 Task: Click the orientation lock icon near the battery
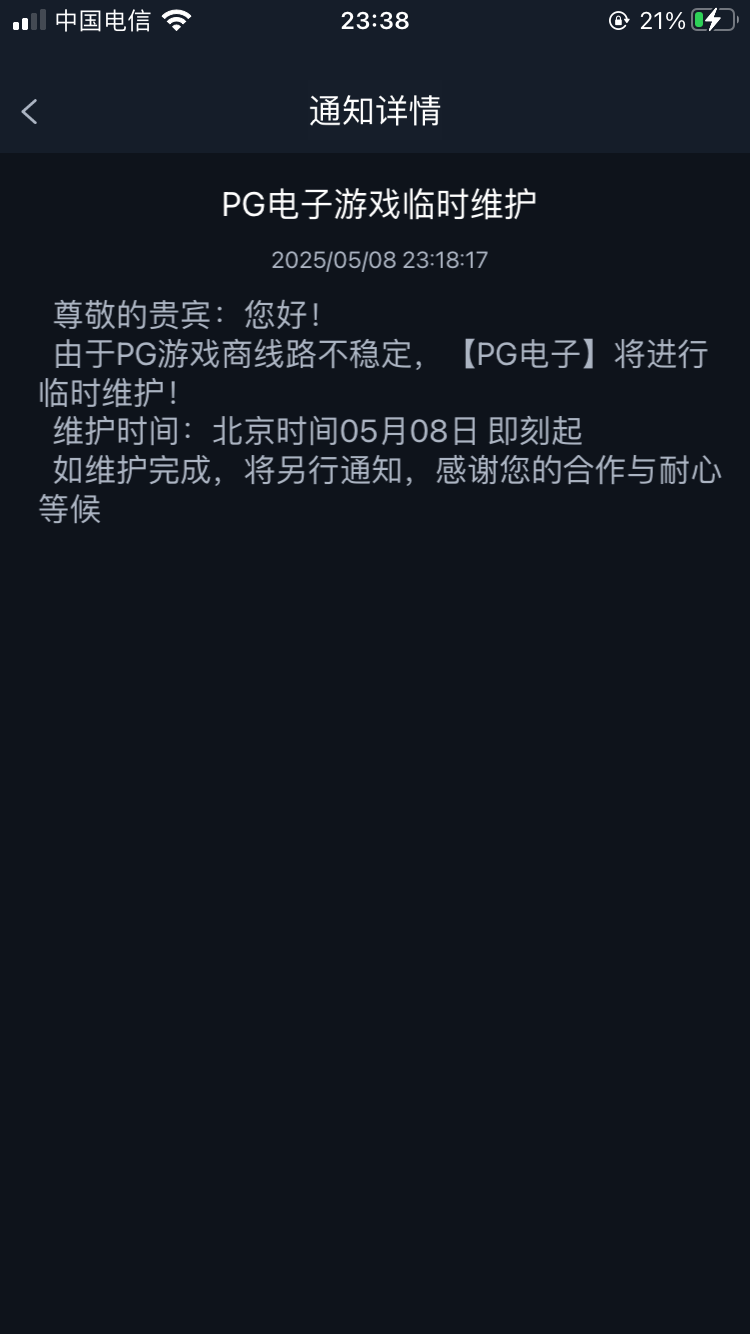(620, 19)
